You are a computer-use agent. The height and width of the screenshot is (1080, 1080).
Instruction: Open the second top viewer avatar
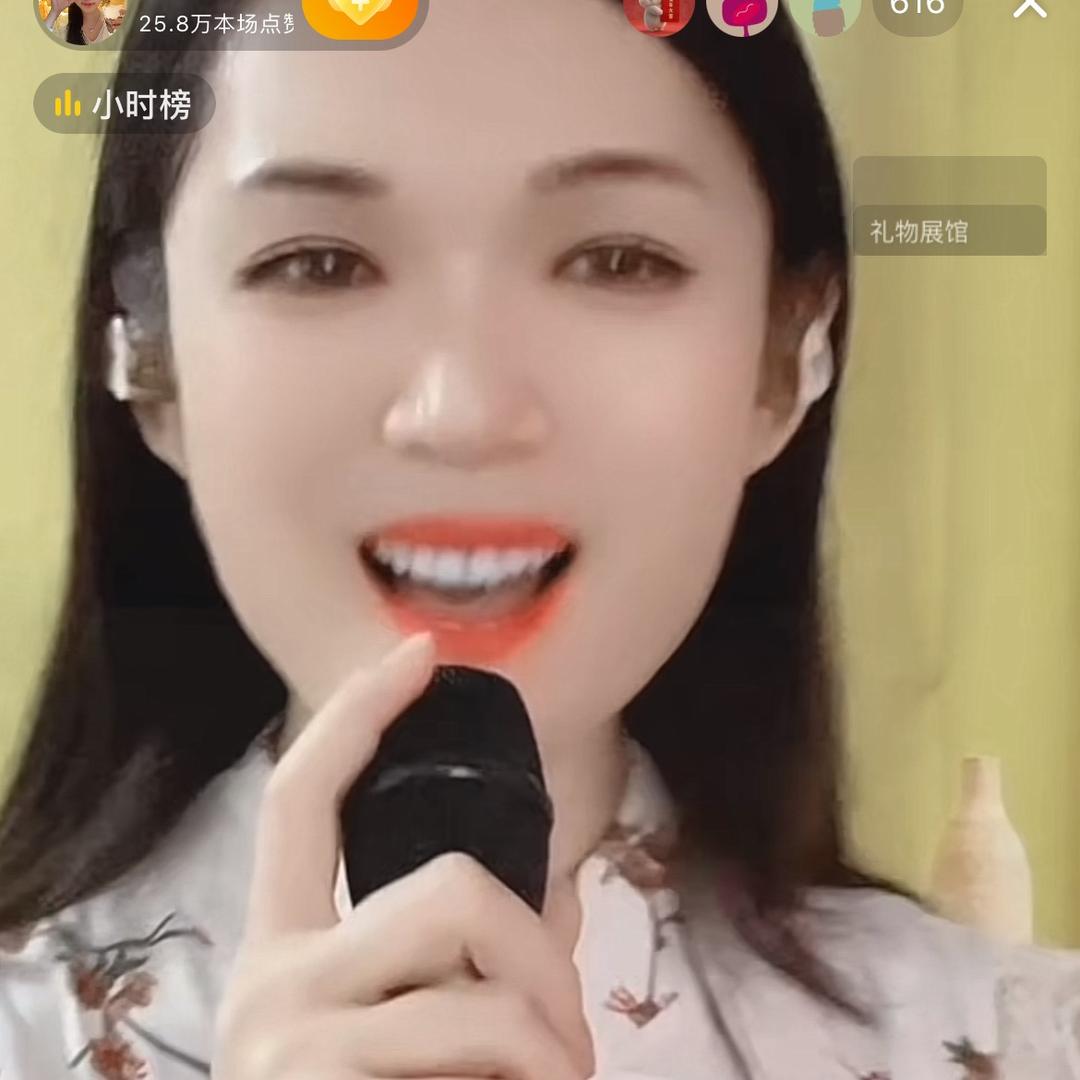pos(742,14)
